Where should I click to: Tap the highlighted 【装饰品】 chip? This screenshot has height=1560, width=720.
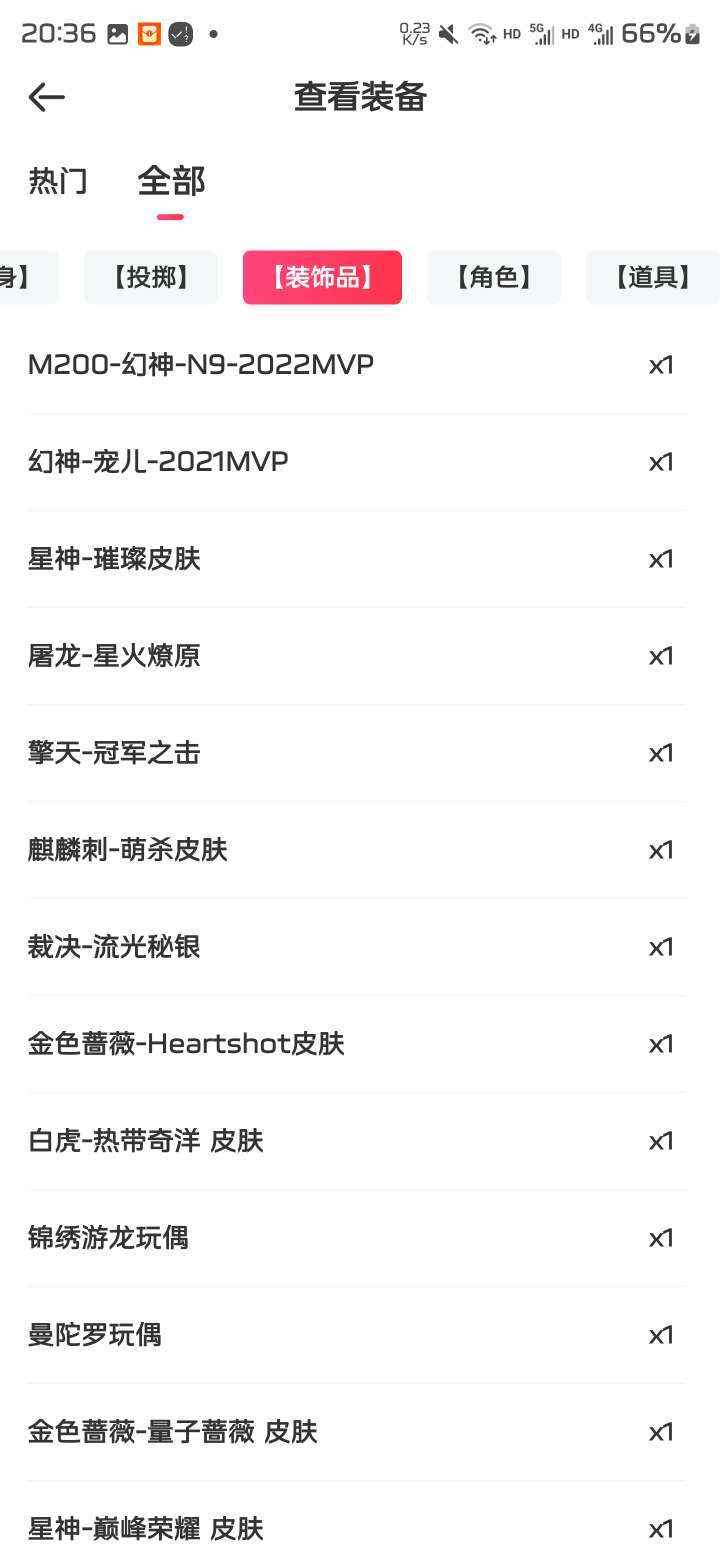click(x=322, y=277)
